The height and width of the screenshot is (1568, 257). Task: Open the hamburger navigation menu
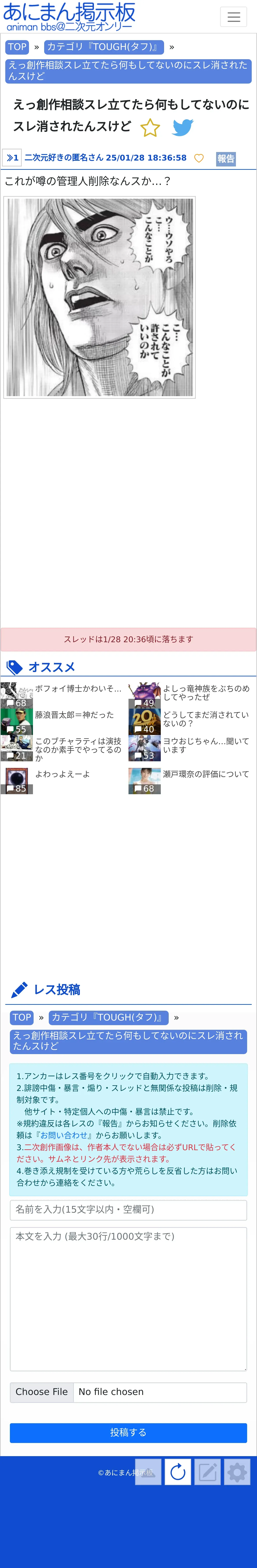[x=234, y=17]
